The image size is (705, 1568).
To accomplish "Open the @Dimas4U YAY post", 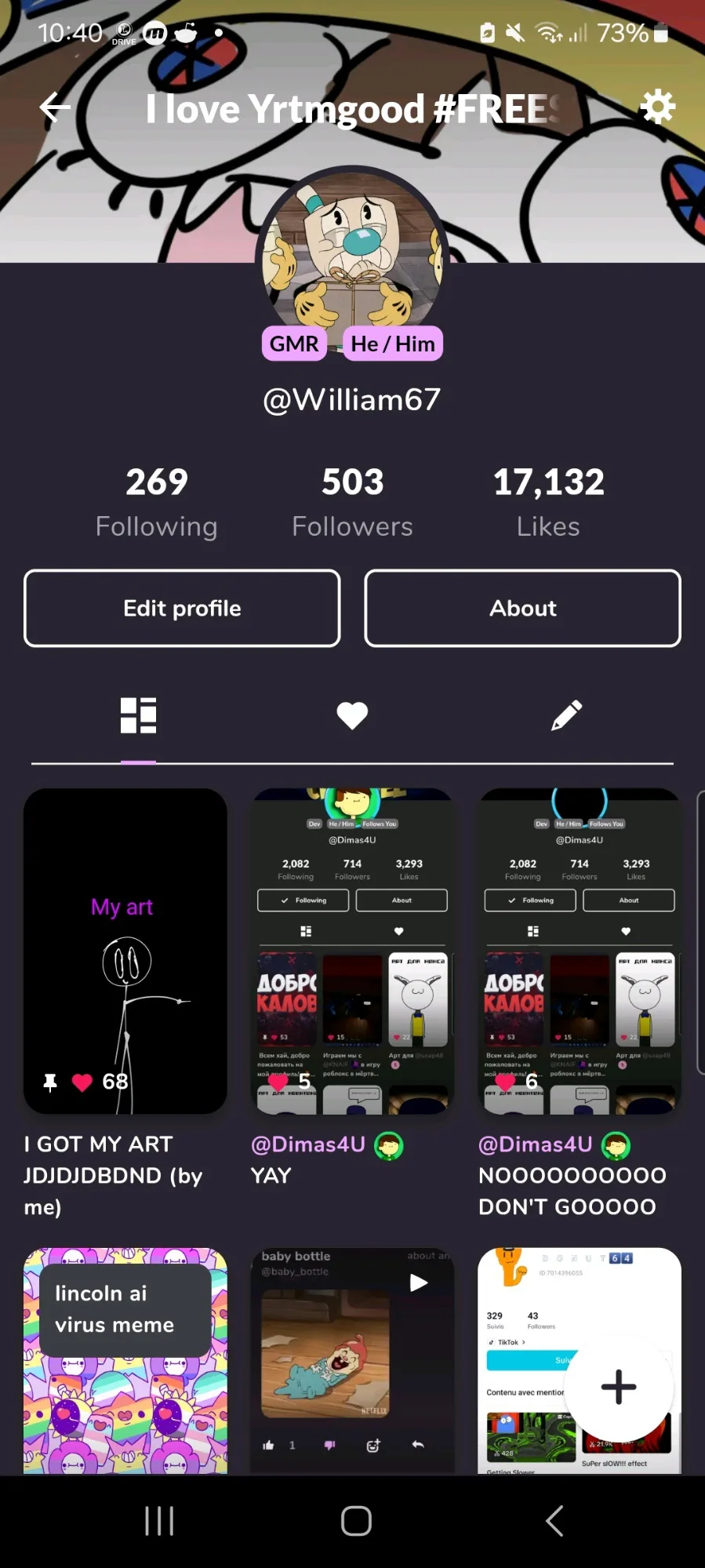I will coord(352,951).
